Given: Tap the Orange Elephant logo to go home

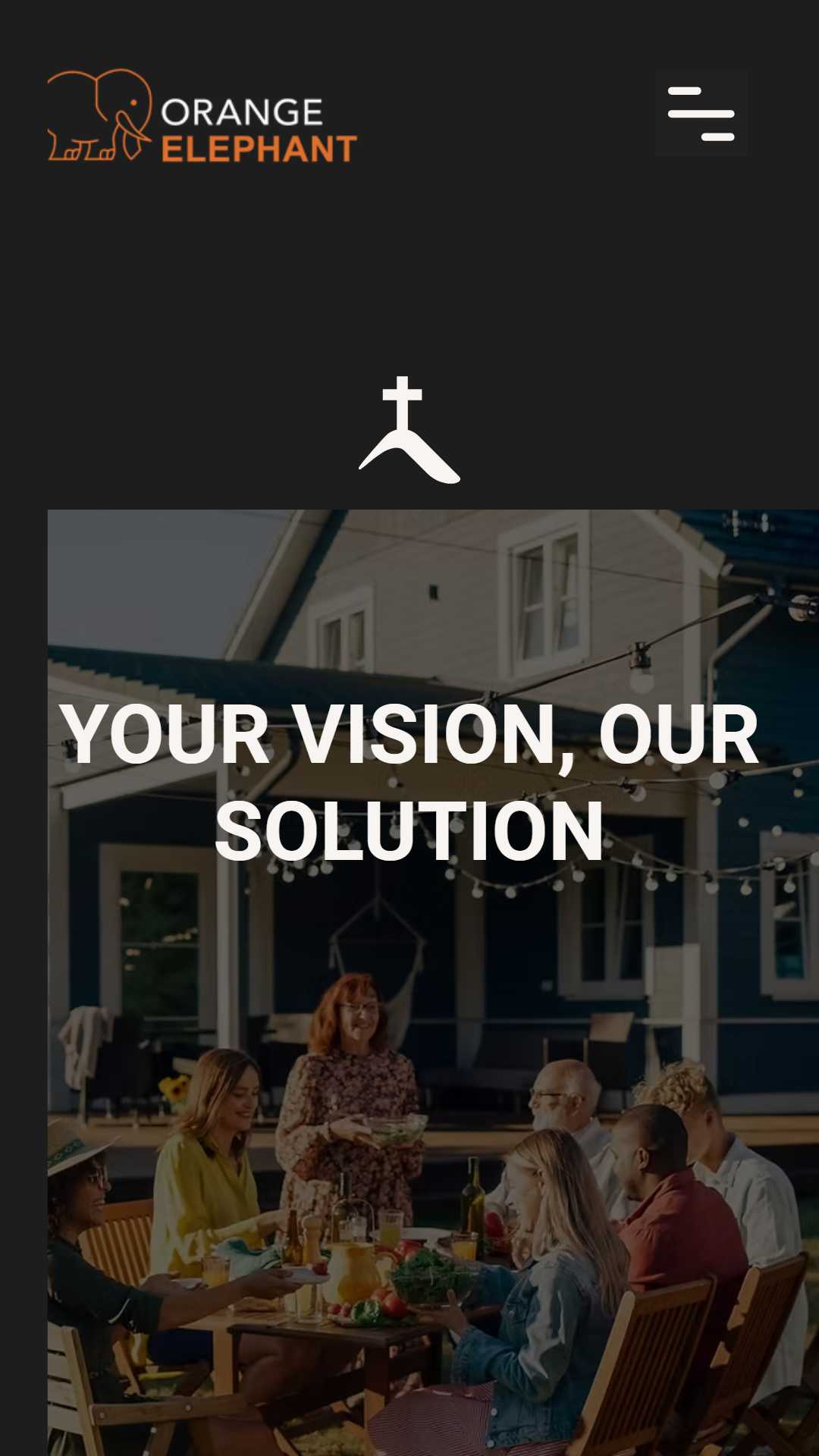Looking at the screenshot, I should point(202,115).
